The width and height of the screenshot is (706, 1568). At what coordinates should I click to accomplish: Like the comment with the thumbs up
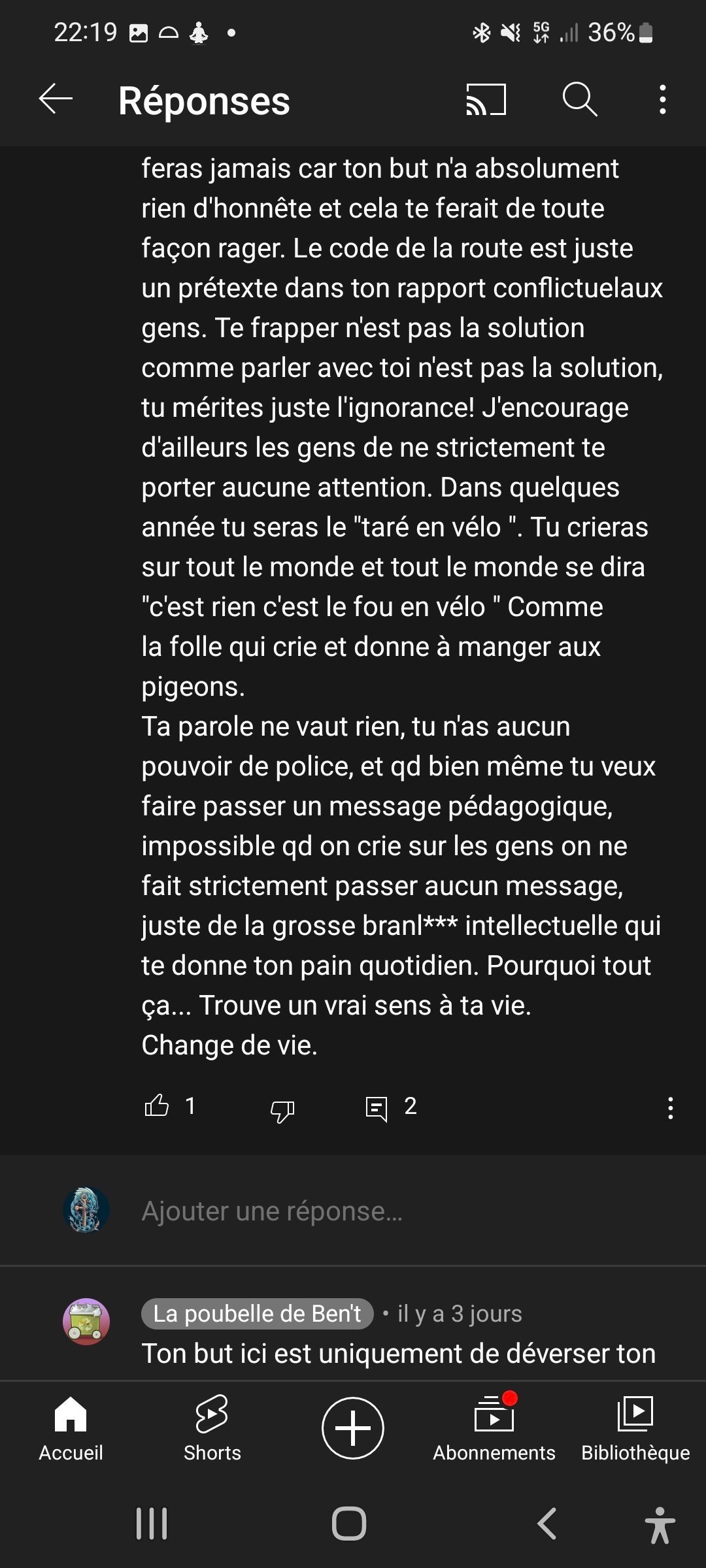(x=157, y=1106)
